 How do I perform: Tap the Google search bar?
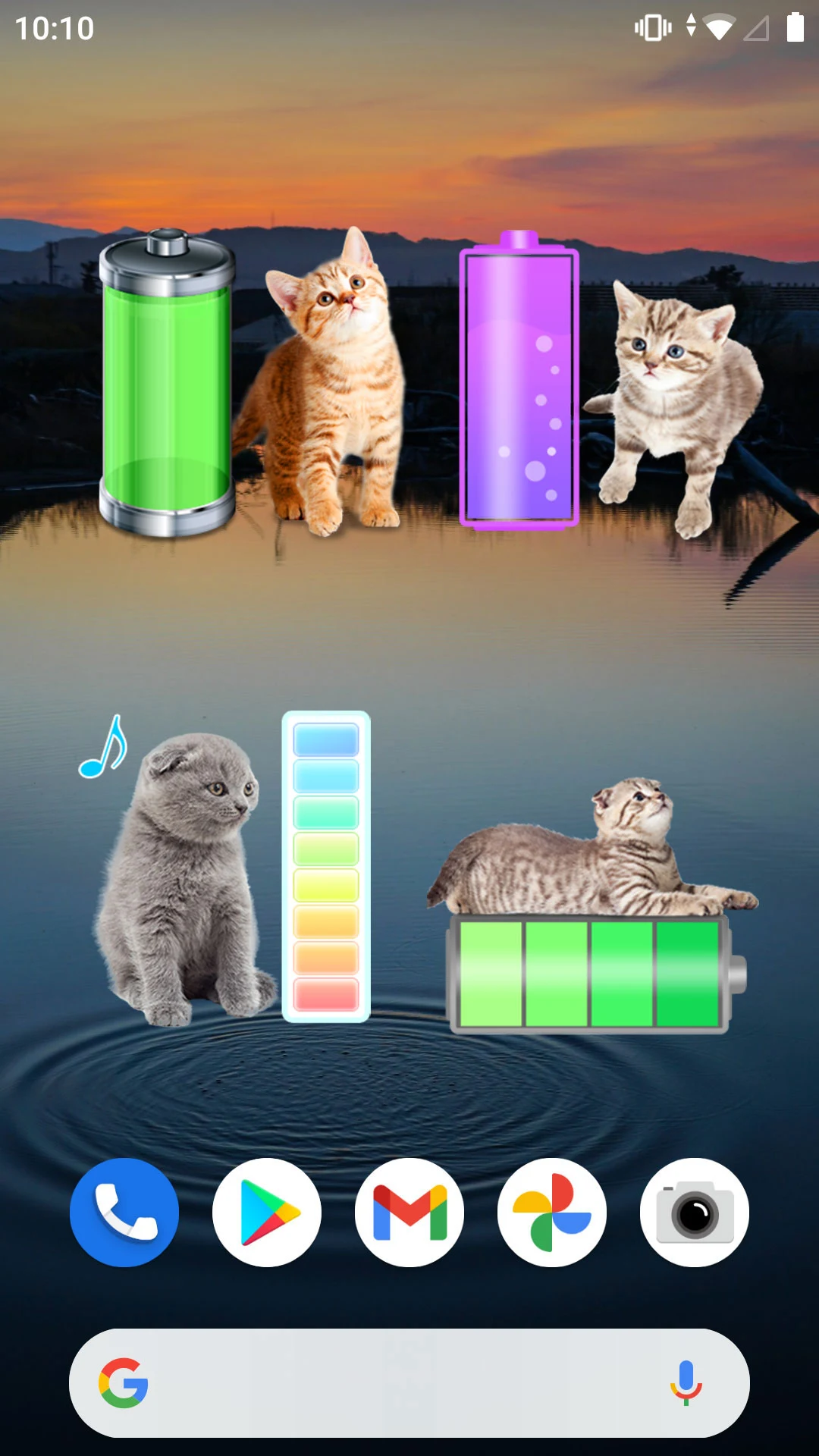pos(409,1382)
